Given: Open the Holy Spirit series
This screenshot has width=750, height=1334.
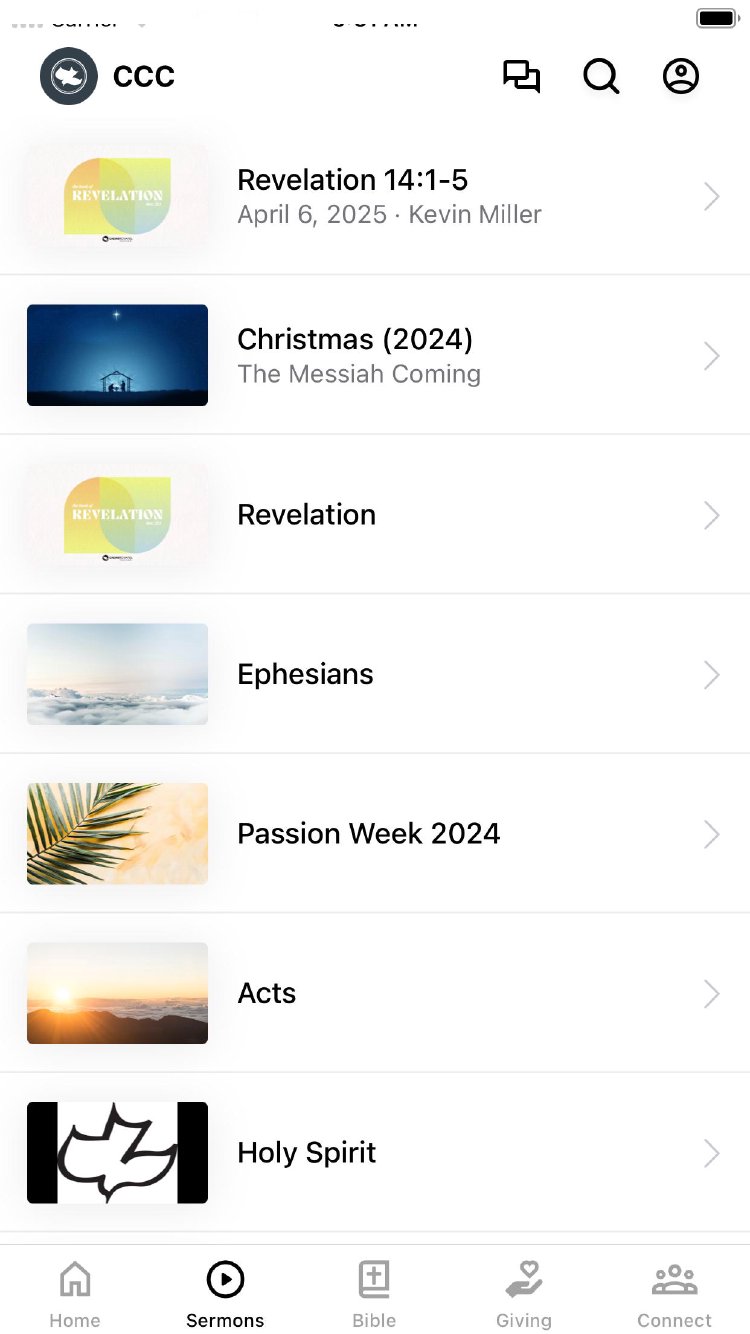Looking at the screenshot, I should (x=375, y=1153).
